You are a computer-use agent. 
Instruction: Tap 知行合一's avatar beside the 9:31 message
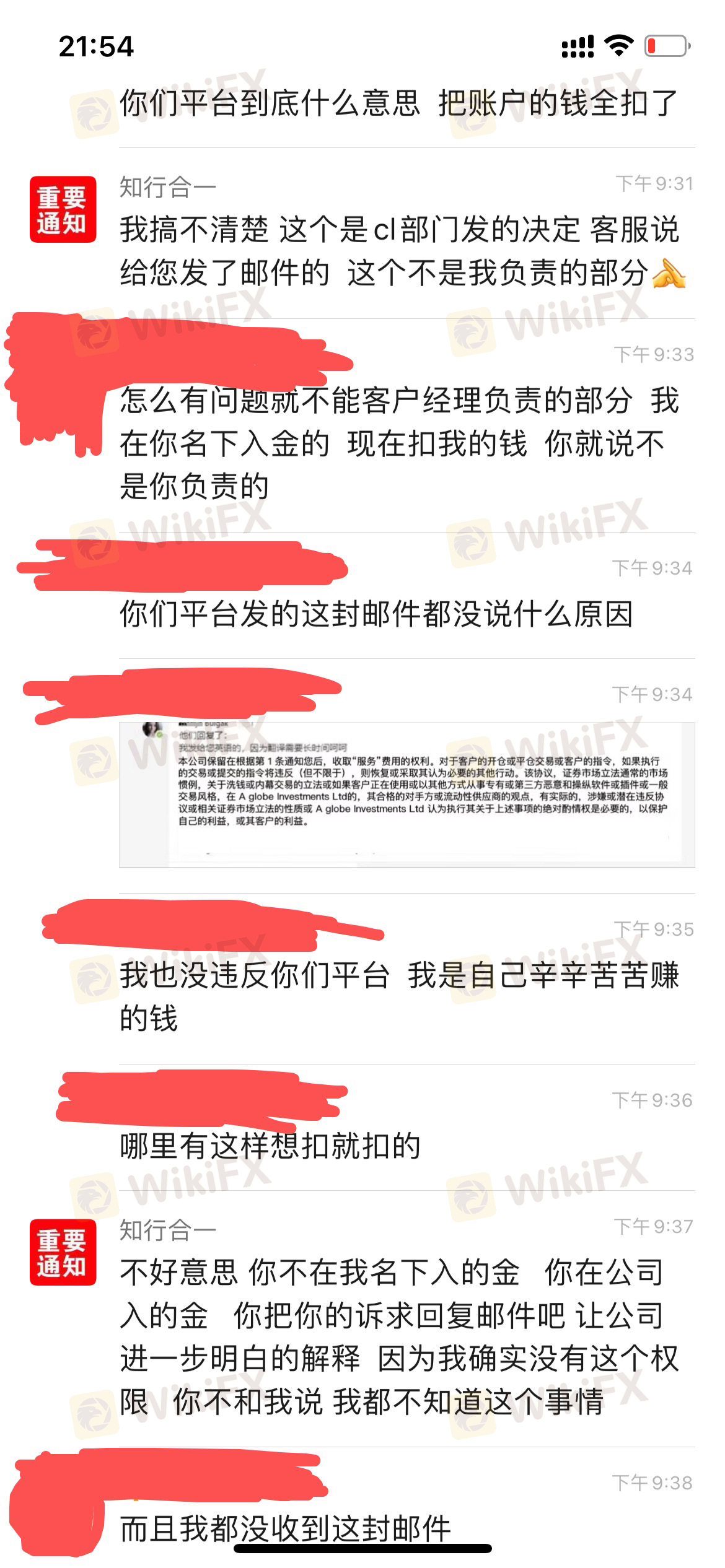[x=63, y=209]
